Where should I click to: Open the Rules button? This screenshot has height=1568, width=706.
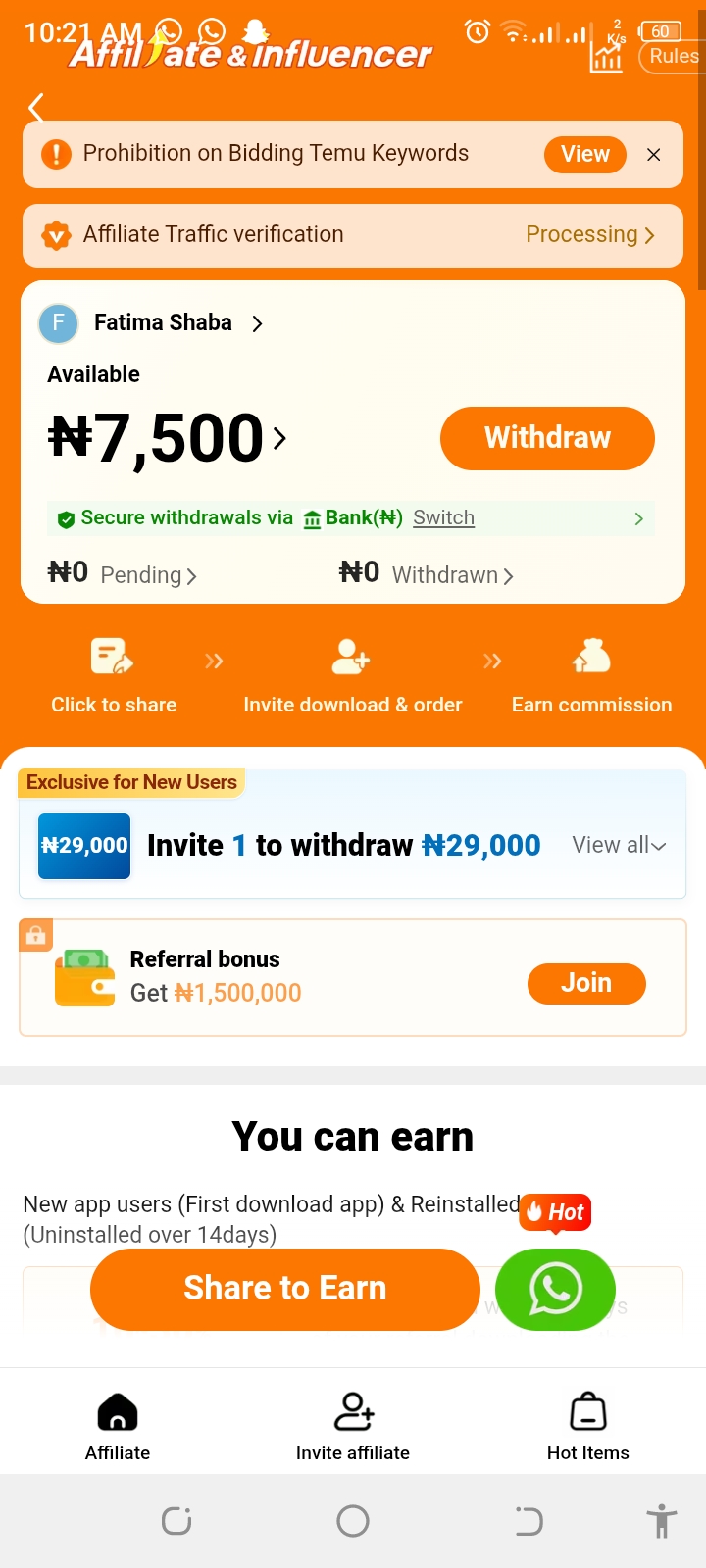click(x=674, y=56)
